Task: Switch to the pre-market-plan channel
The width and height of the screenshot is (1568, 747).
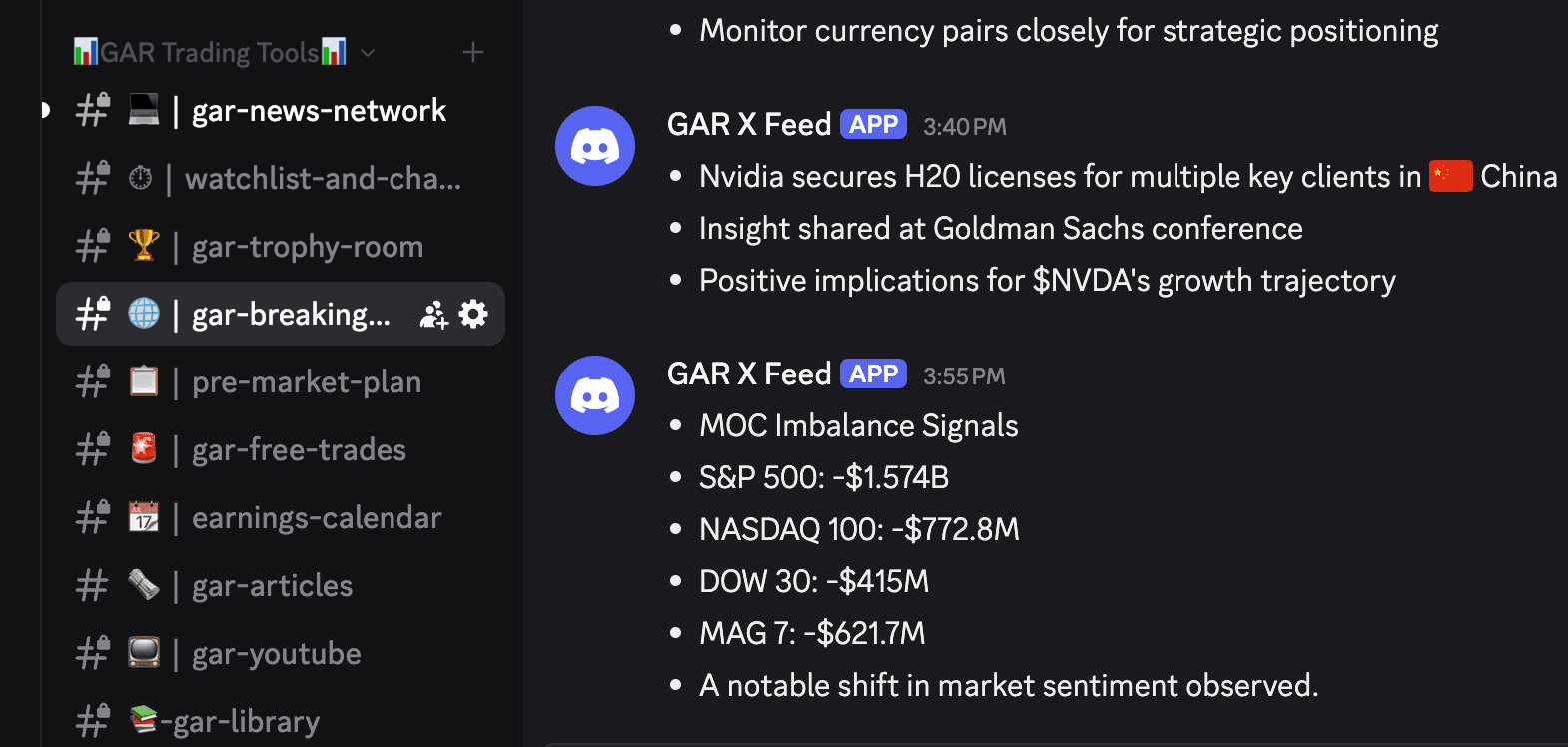Action: (306, 382)
